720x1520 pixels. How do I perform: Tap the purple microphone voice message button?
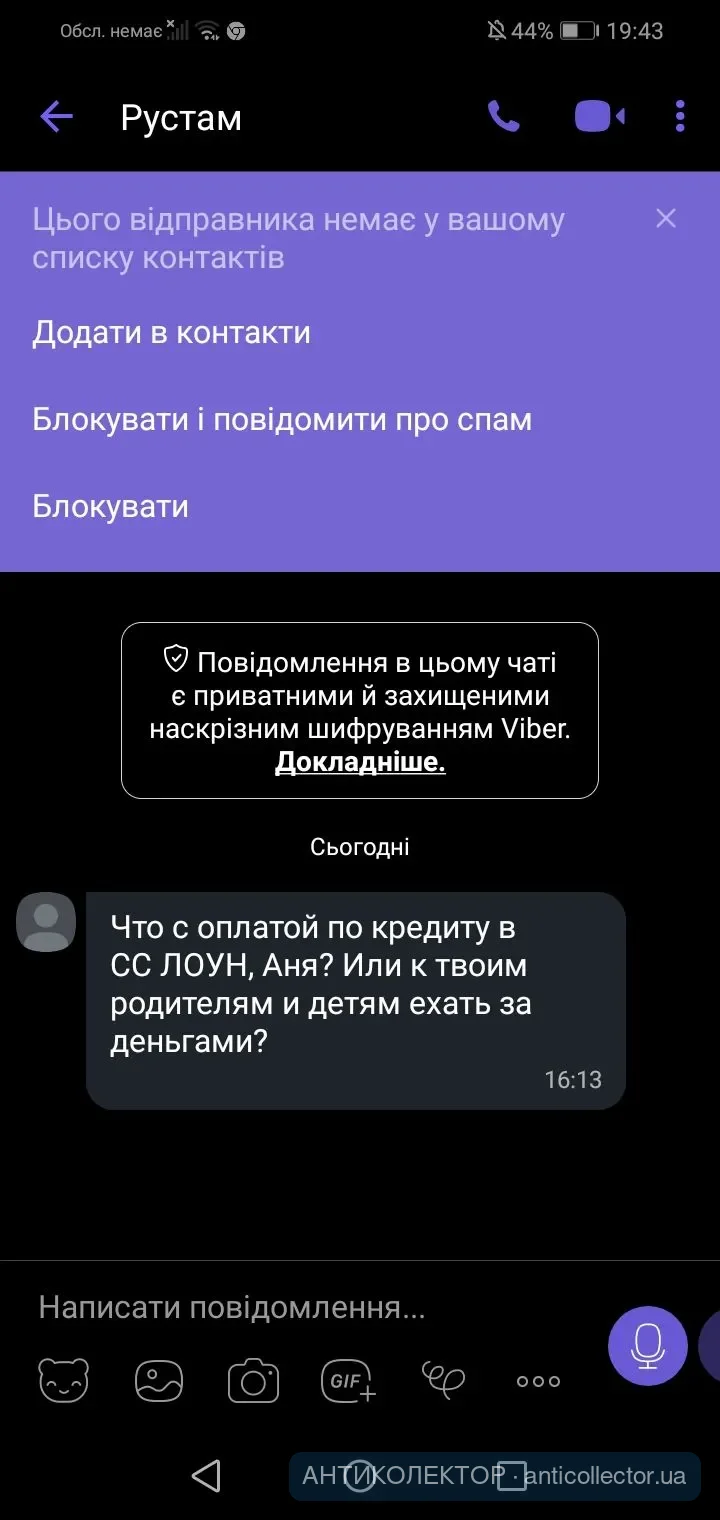coord(648,1345)
